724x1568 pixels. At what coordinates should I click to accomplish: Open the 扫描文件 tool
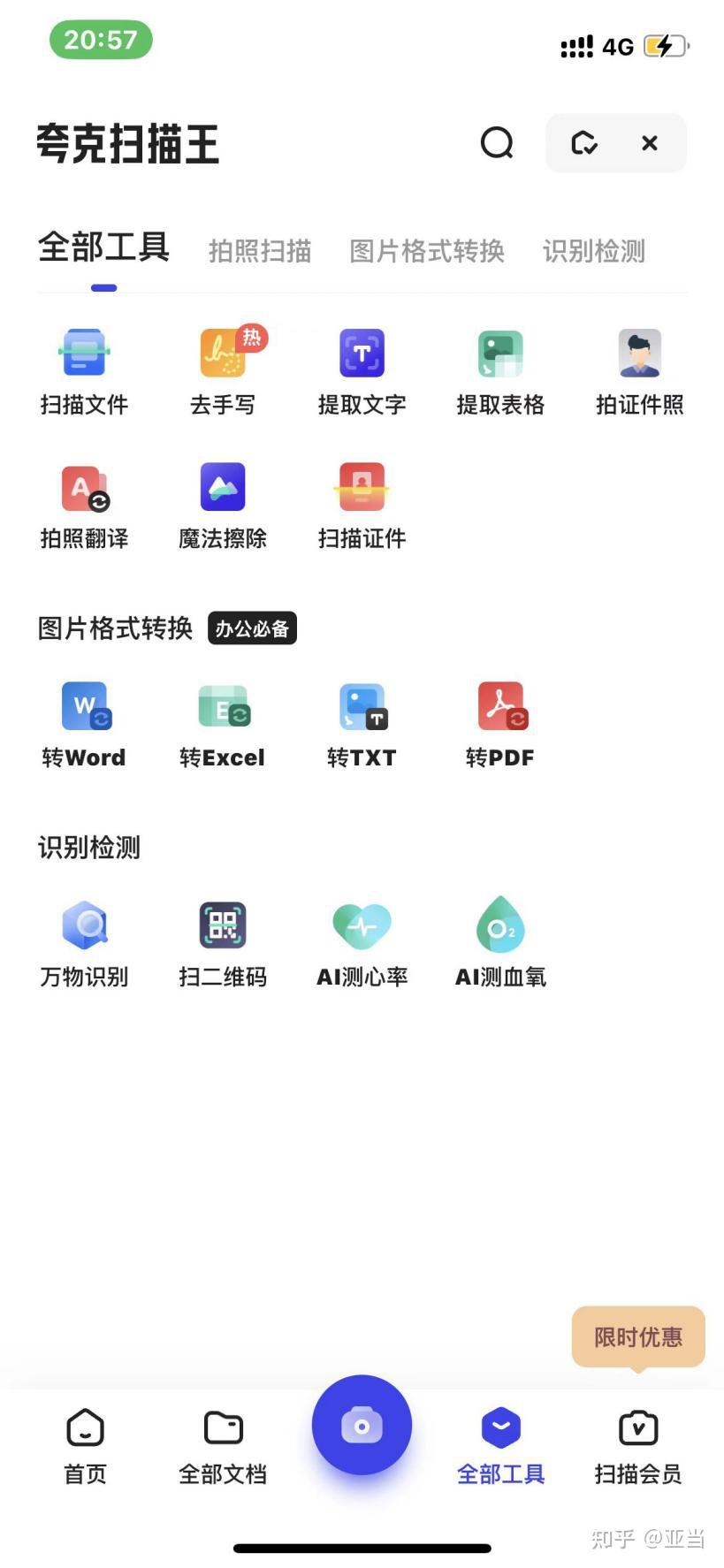(84, 371)
